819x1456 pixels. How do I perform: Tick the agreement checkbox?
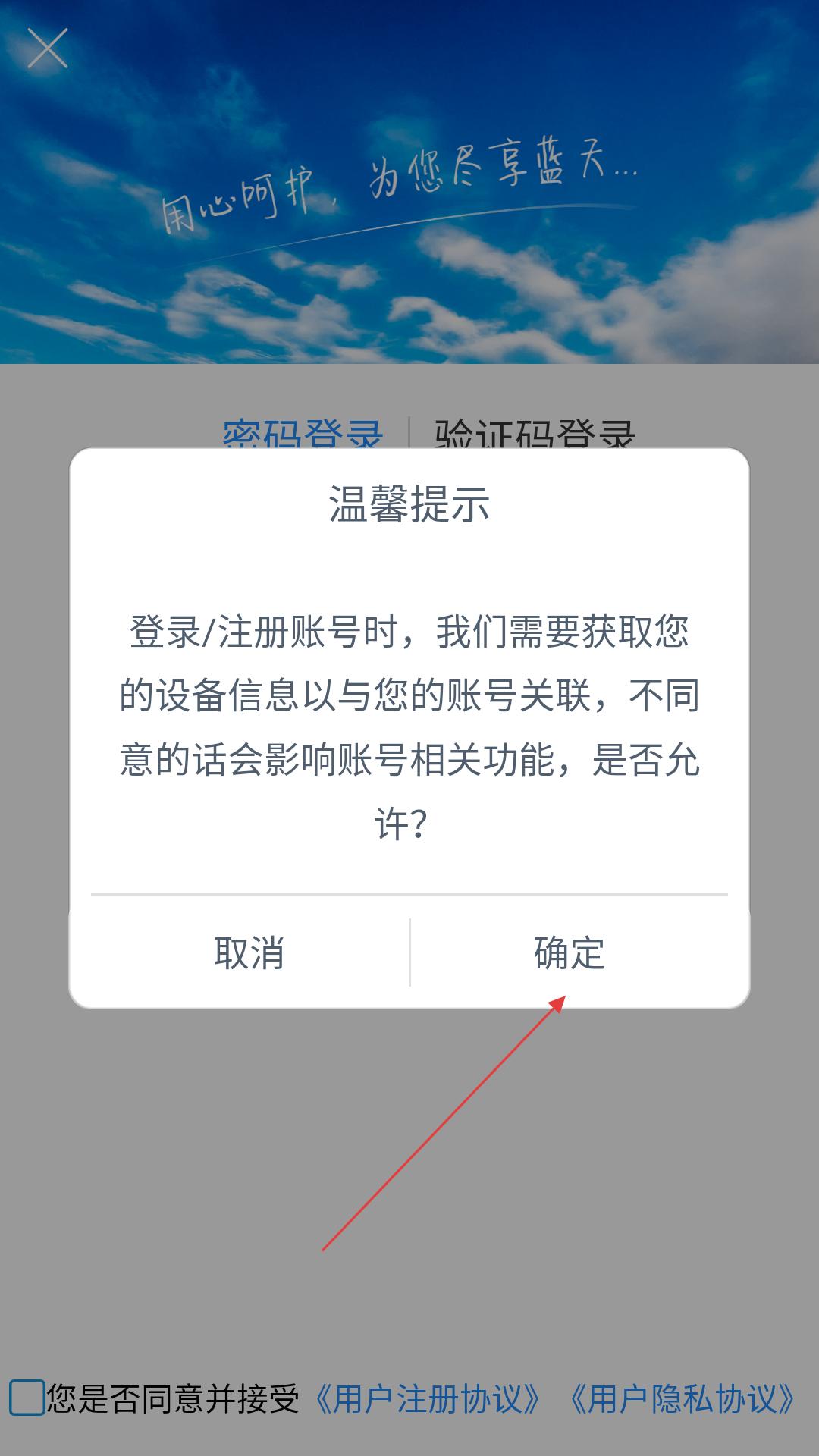tap(27, 1398)
